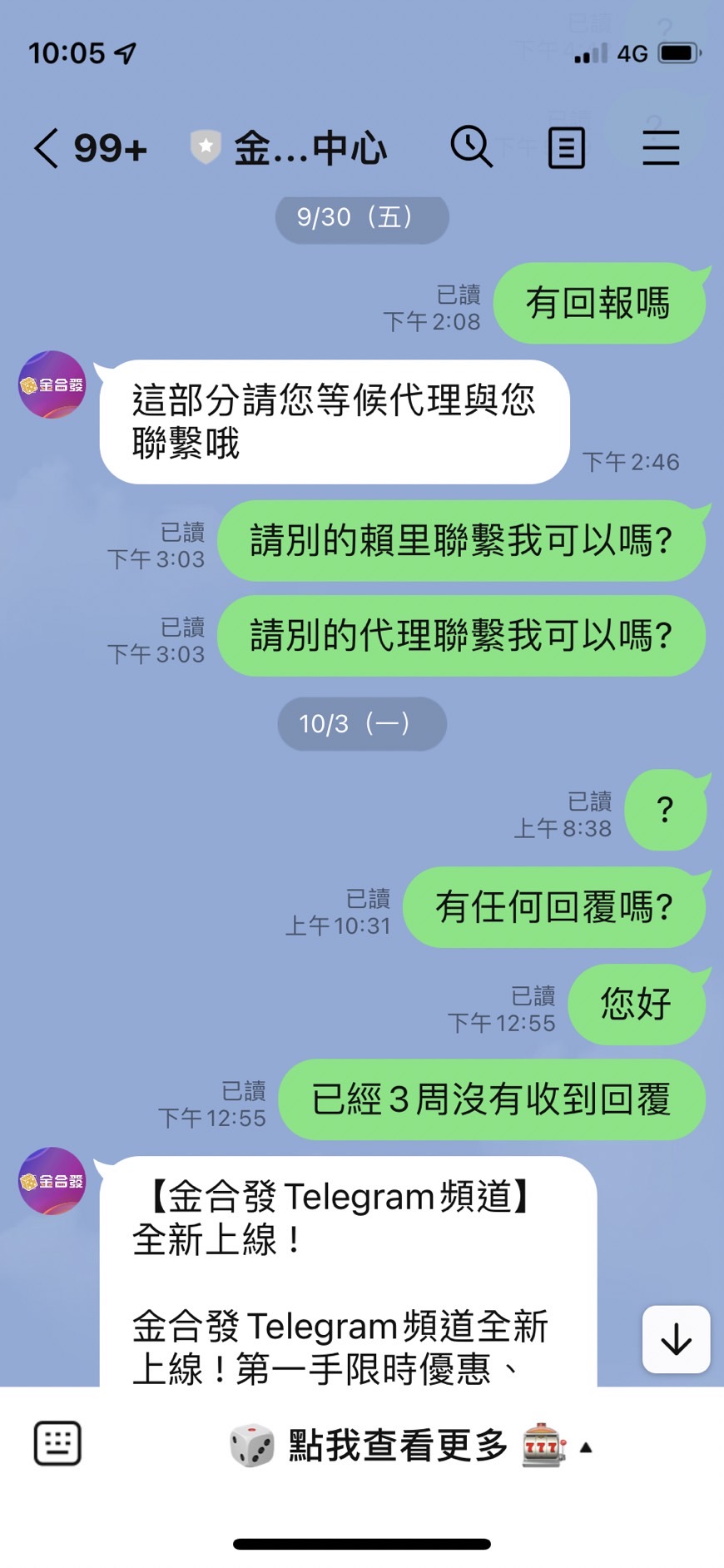This screenshot has width=724, height=1568.
Task: Jump to latest message with down arrow
Action: click(676, 1339)
